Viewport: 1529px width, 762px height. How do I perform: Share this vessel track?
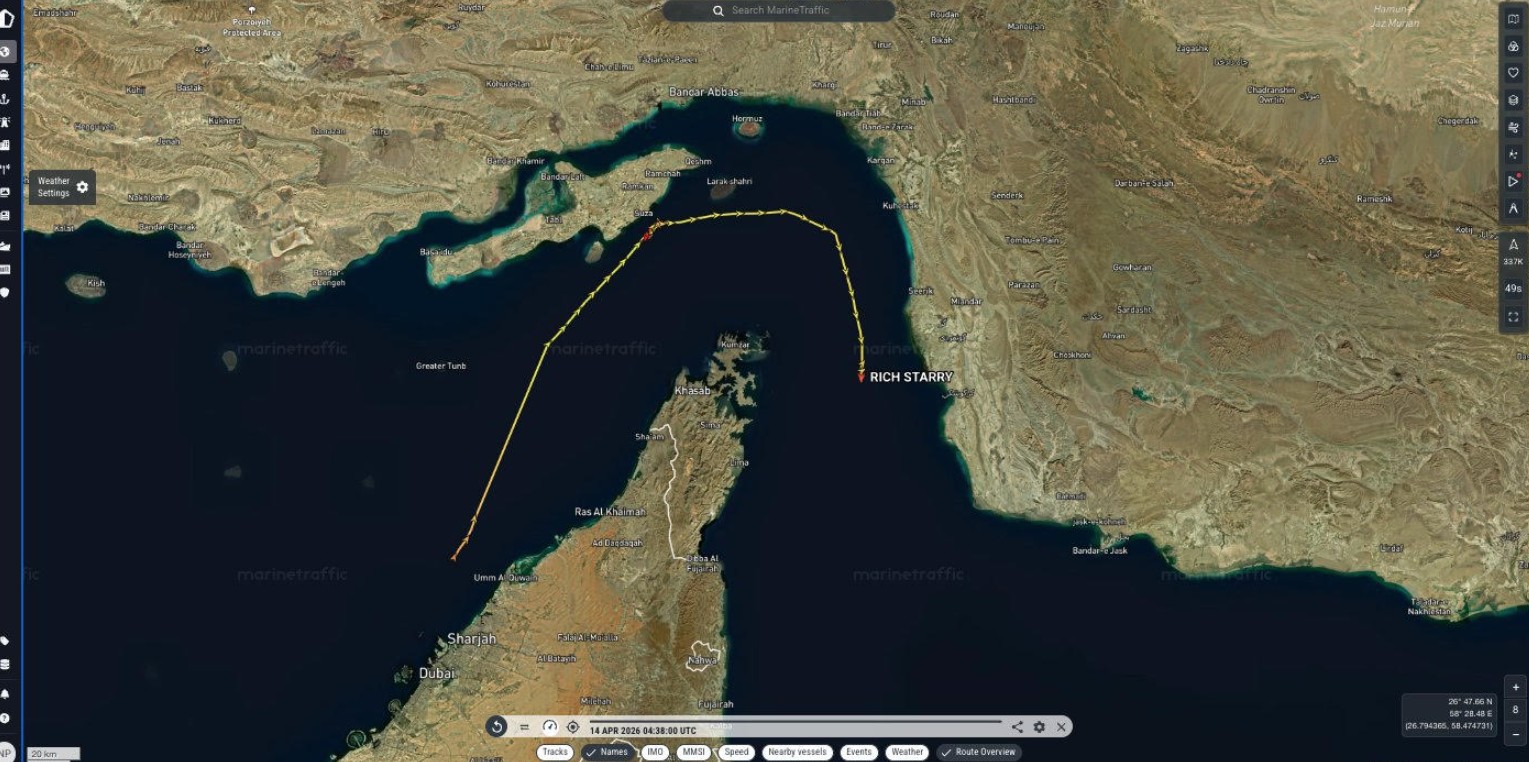pos(1017,727)
